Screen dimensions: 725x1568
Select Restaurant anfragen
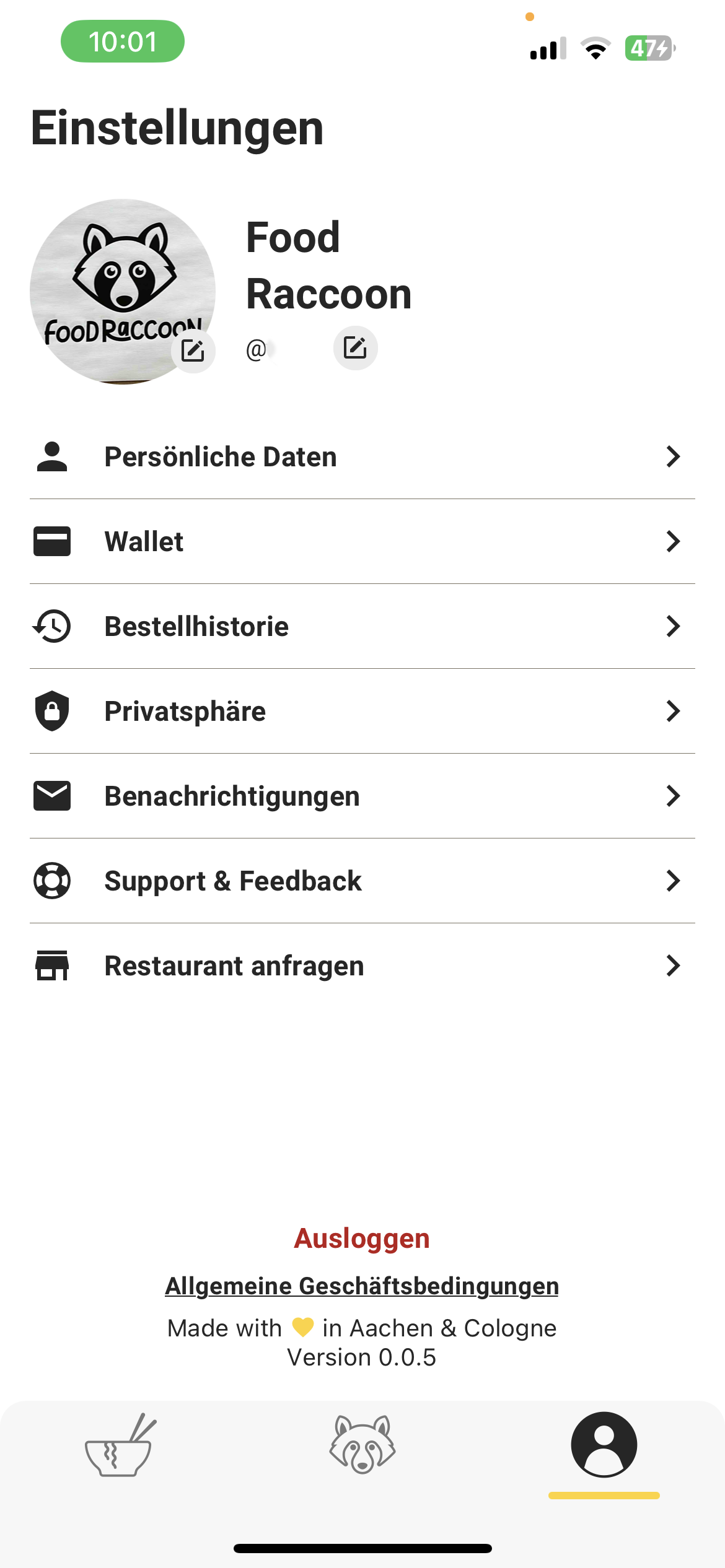pos(362,966)
